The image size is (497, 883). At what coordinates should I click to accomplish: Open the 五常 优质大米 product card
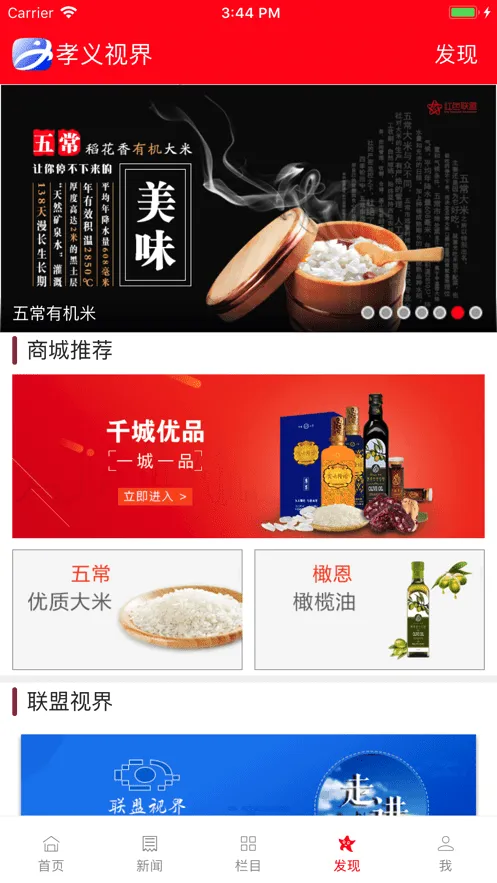(127, 609)
